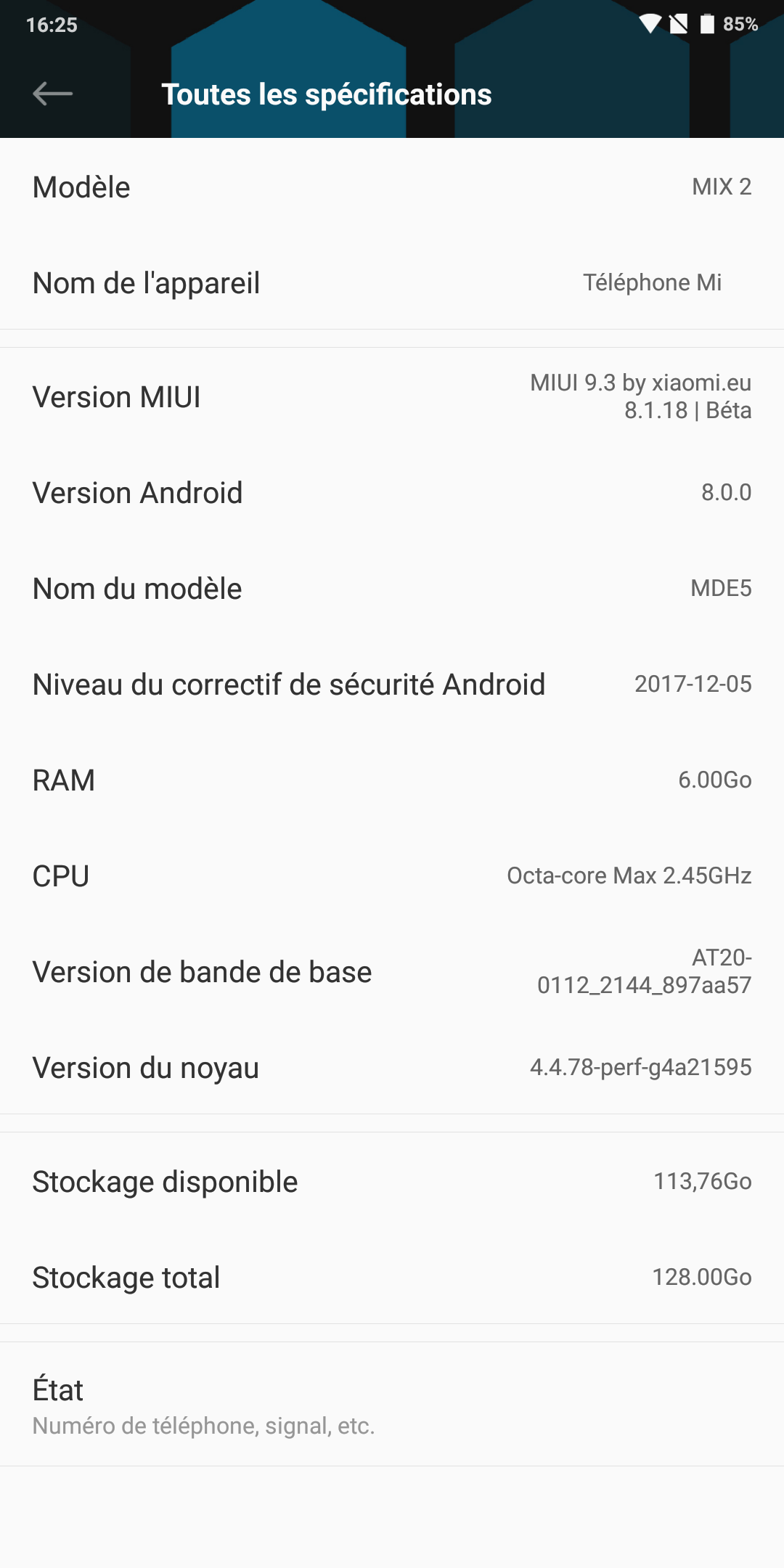Image resolution: width=784 pixels, height=1568 pixels.
Task: Open the Stockage disponible row
Action: pos(392,1181)
